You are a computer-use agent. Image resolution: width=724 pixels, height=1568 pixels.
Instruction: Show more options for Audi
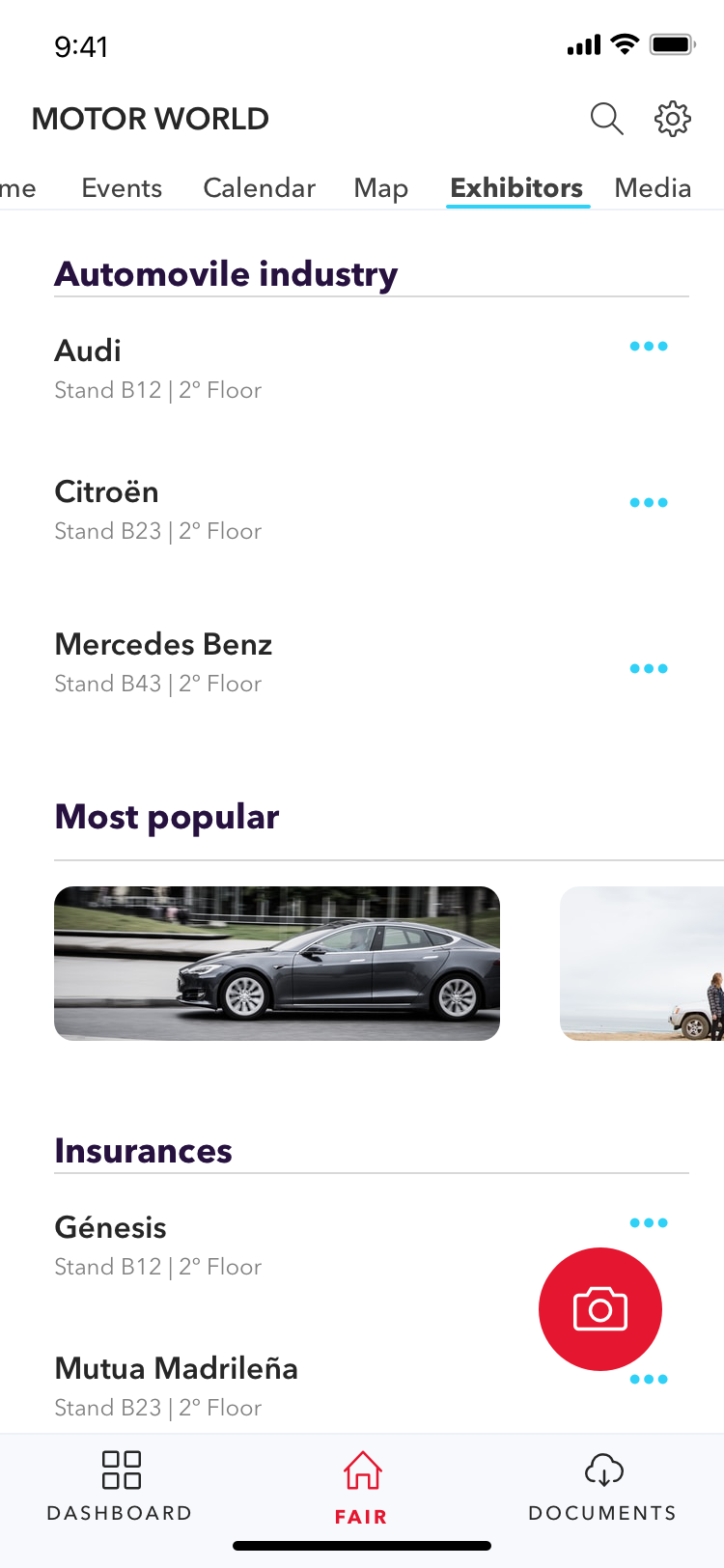coord(649,347)
